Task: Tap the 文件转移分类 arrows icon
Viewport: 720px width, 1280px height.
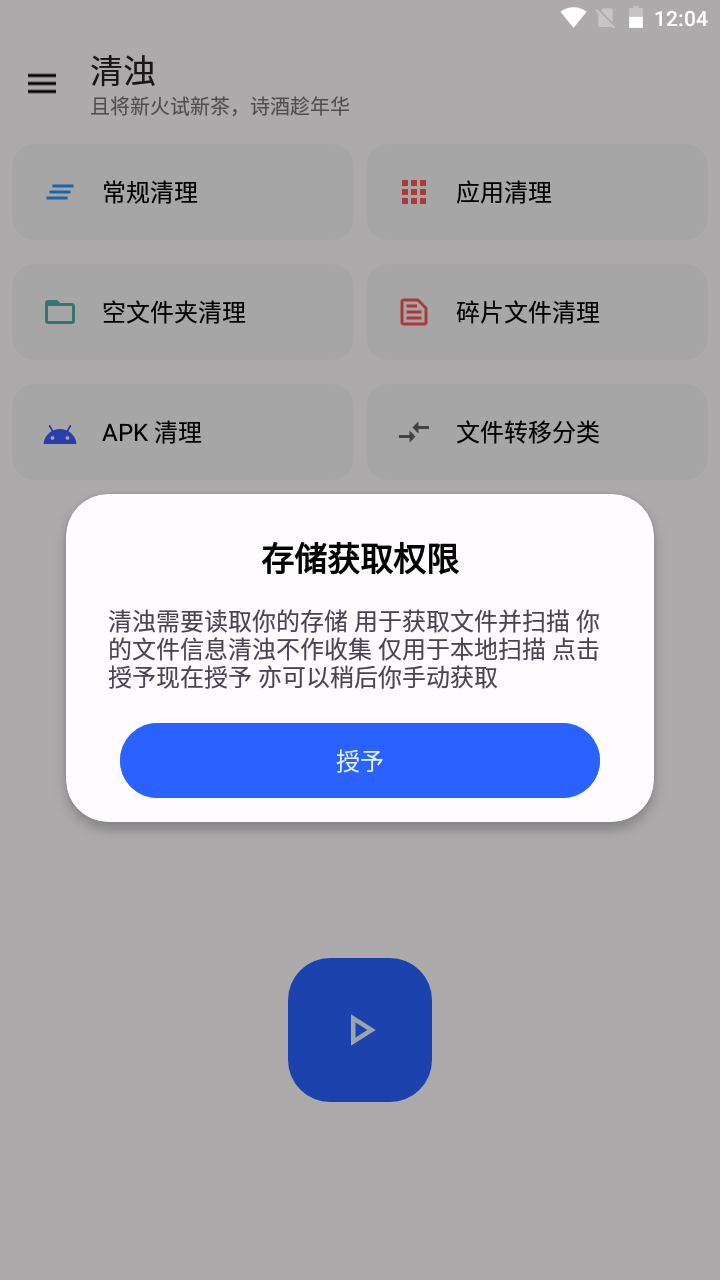Action: (413, 432)
